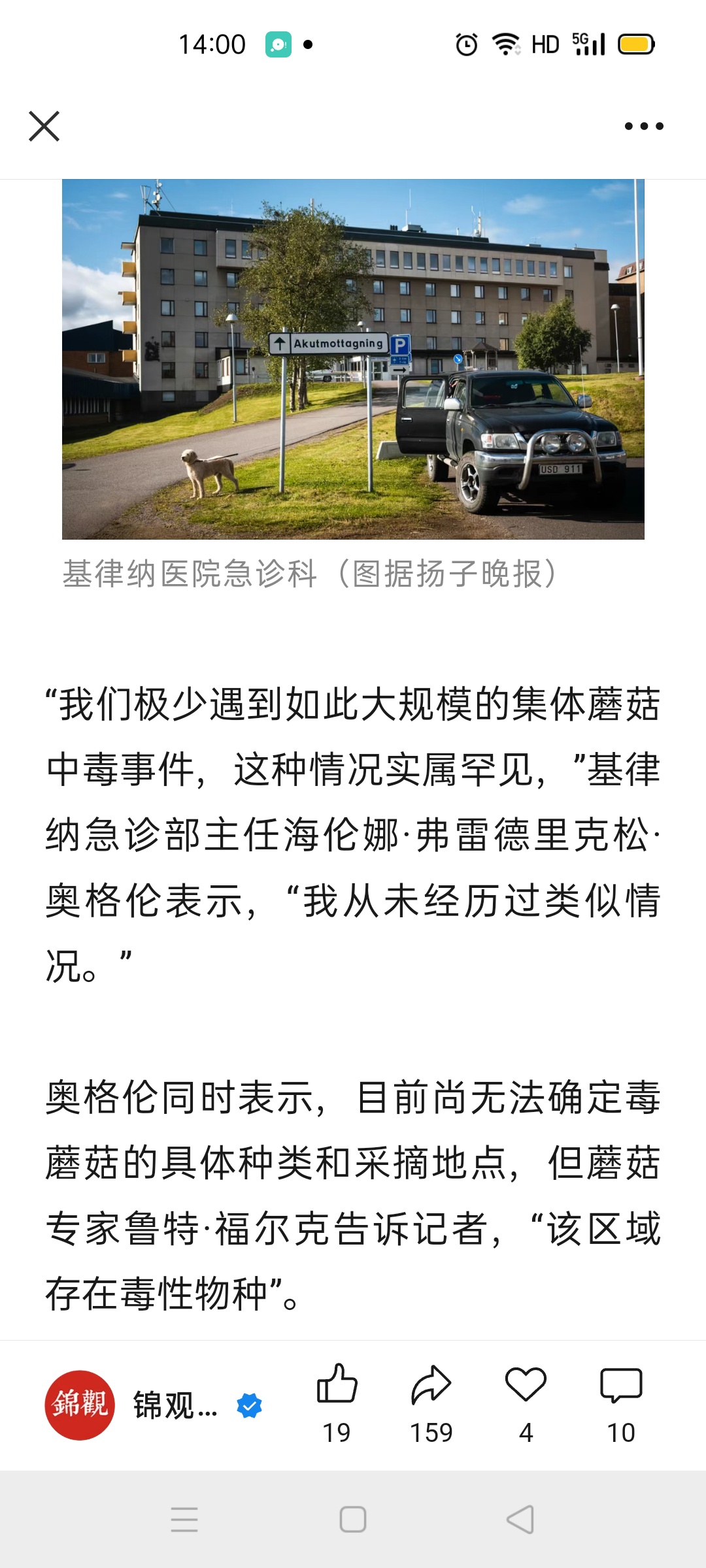Favorite the article with the heart icon

point(526,1385)
